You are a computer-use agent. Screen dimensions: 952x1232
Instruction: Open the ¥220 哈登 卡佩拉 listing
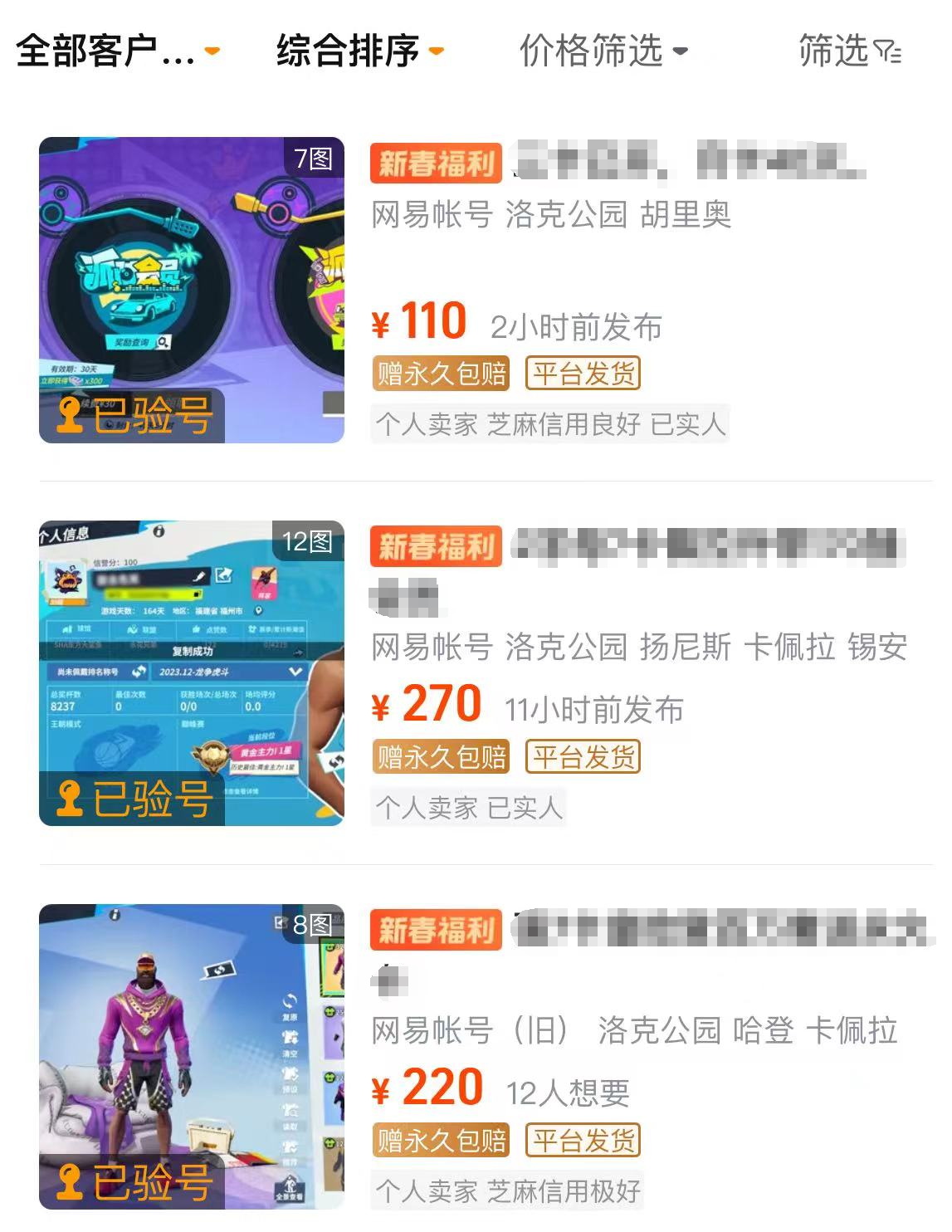[x=192, y=1056]
